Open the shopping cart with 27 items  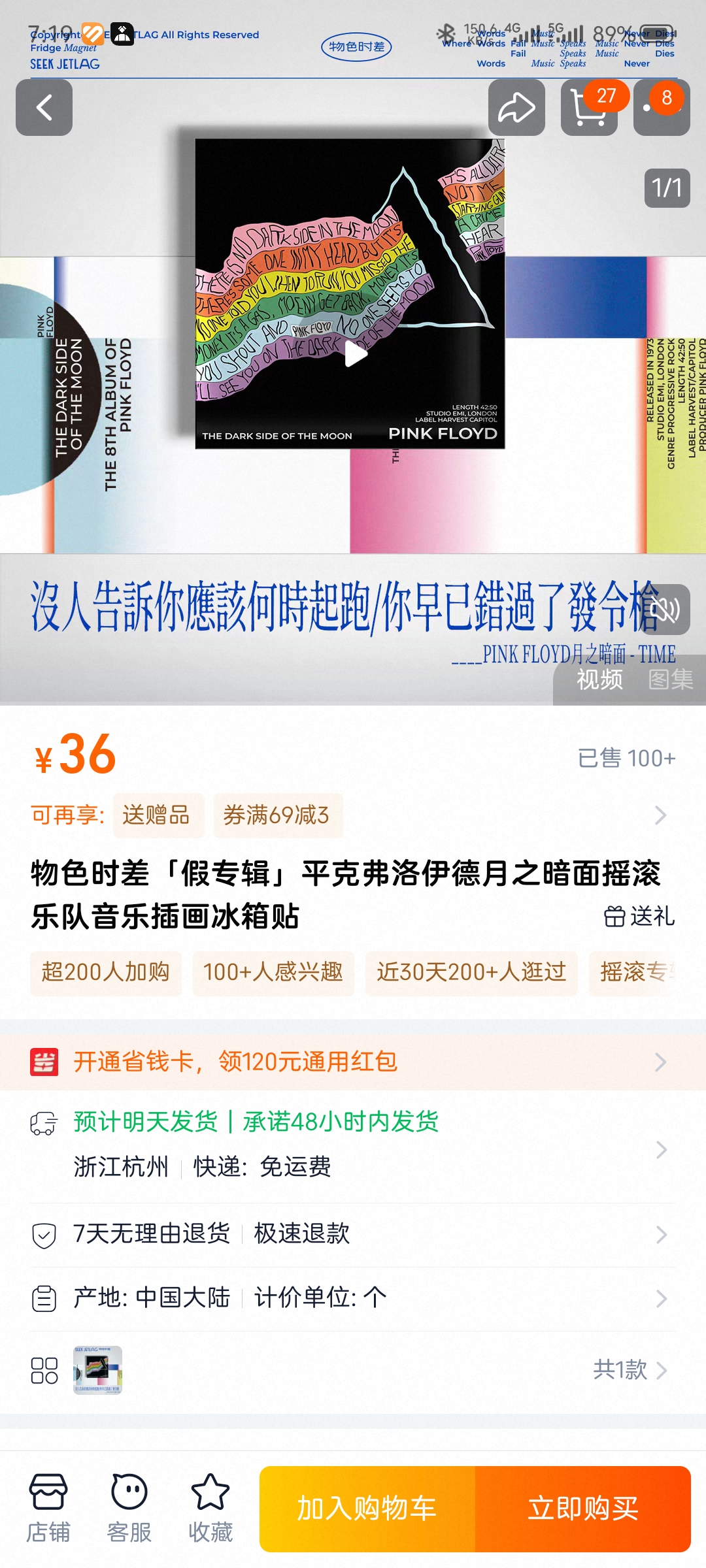click(589, 108)
